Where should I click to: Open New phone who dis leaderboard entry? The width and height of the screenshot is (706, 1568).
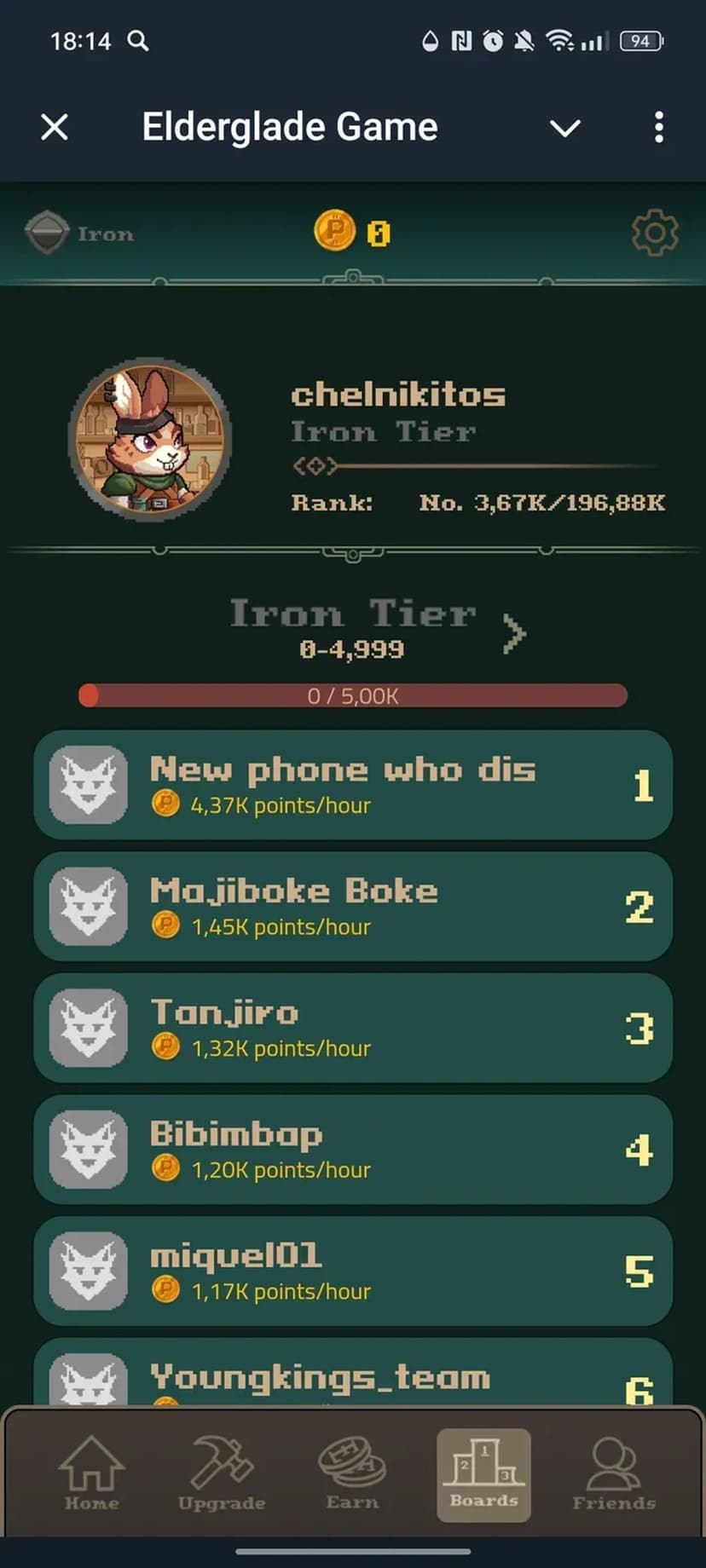tap(353, 785)
